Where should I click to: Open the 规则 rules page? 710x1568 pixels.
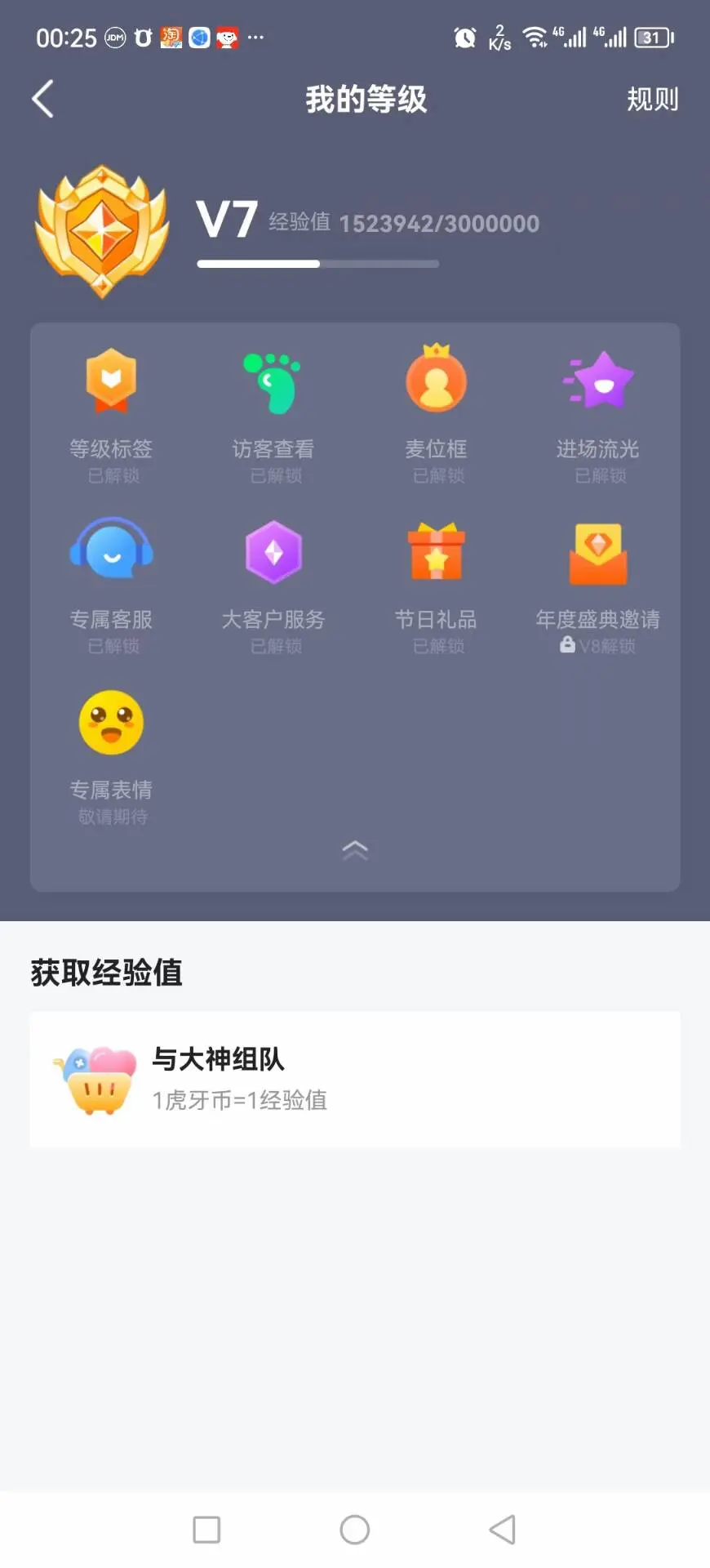651,100
